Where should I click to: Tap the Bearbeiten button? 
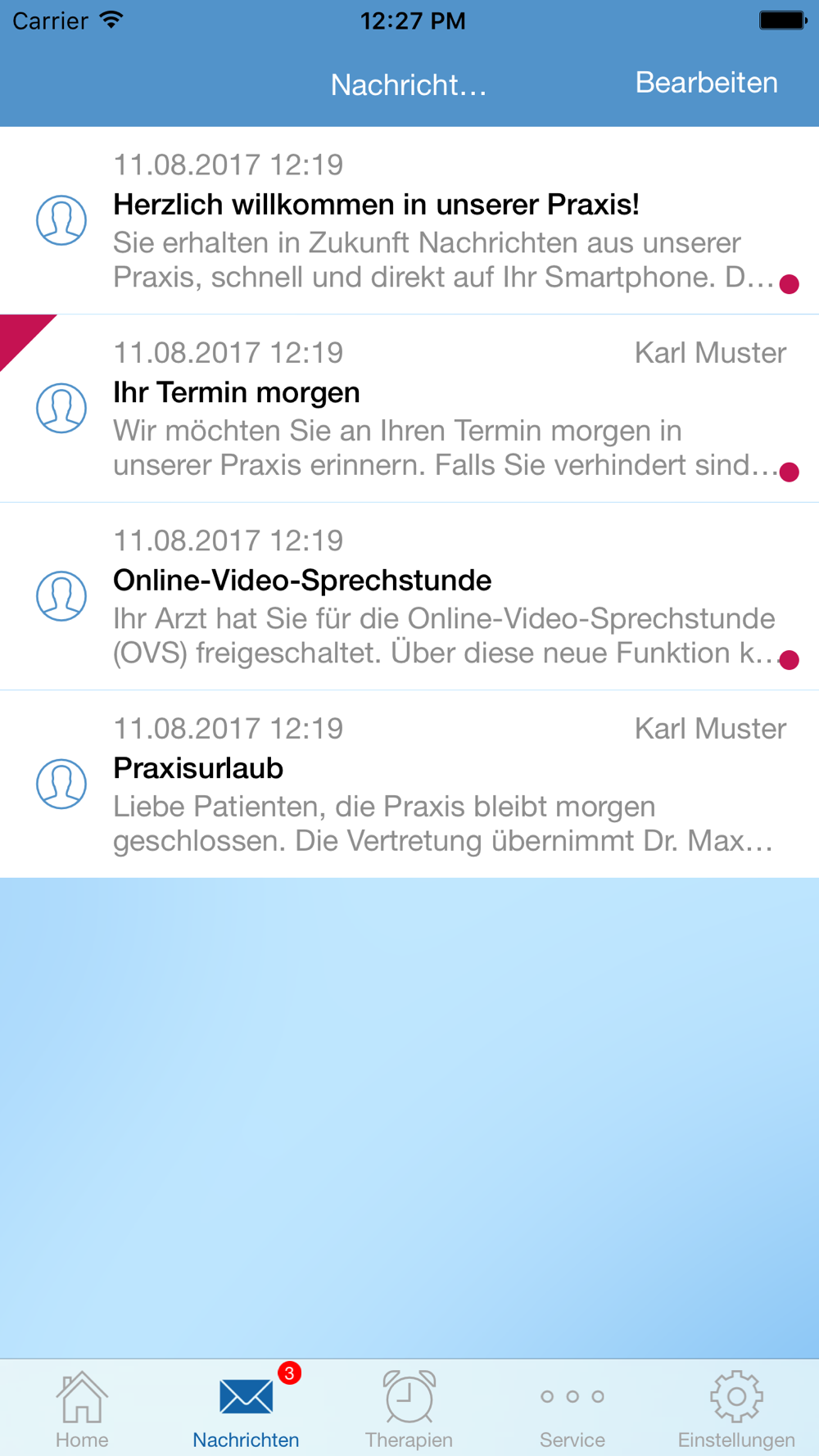click(x=706, y=83)
